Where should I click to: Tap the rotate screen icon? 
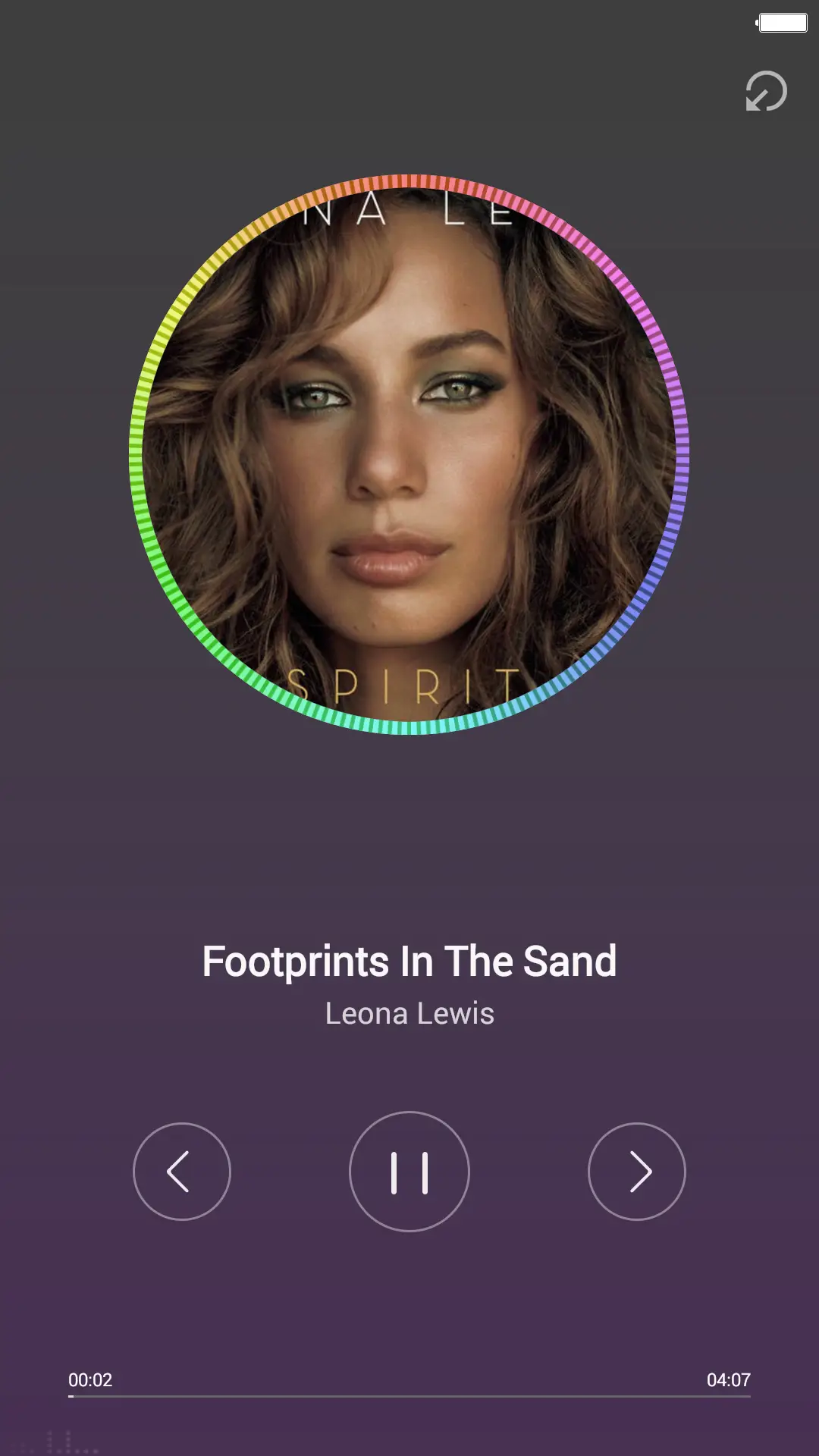coord(766,92)
